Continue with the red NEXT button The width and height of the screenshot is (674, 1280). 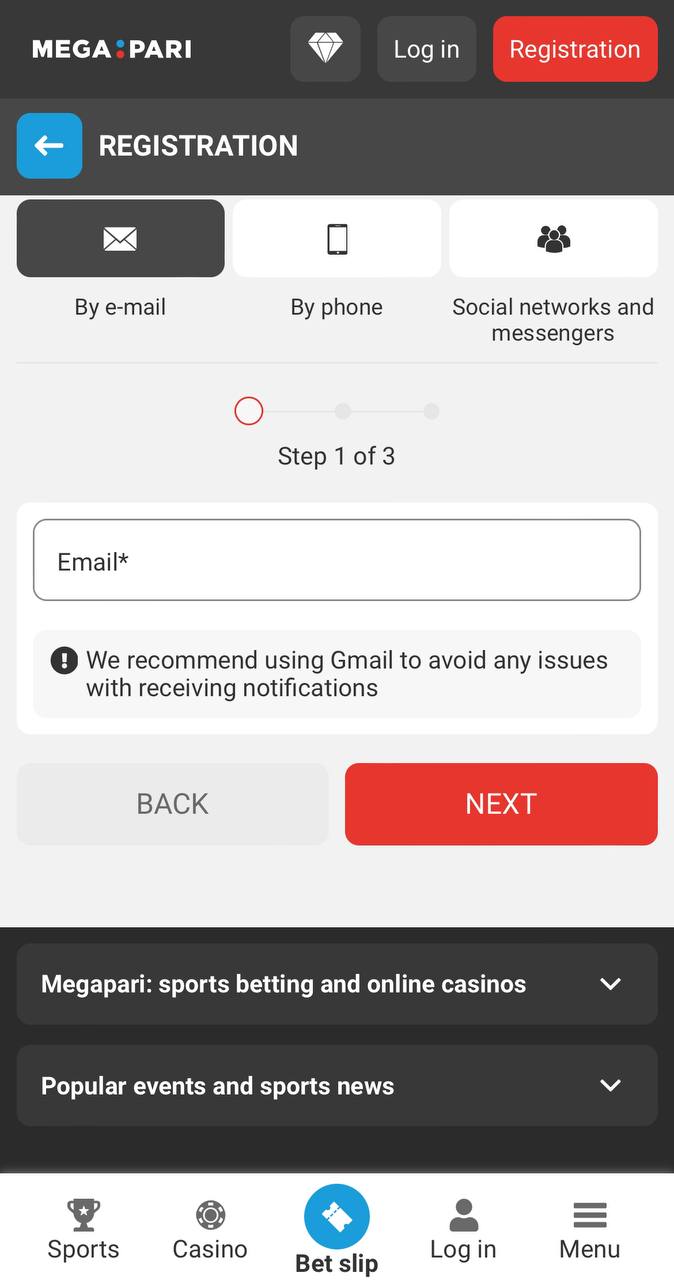point(501,804)
